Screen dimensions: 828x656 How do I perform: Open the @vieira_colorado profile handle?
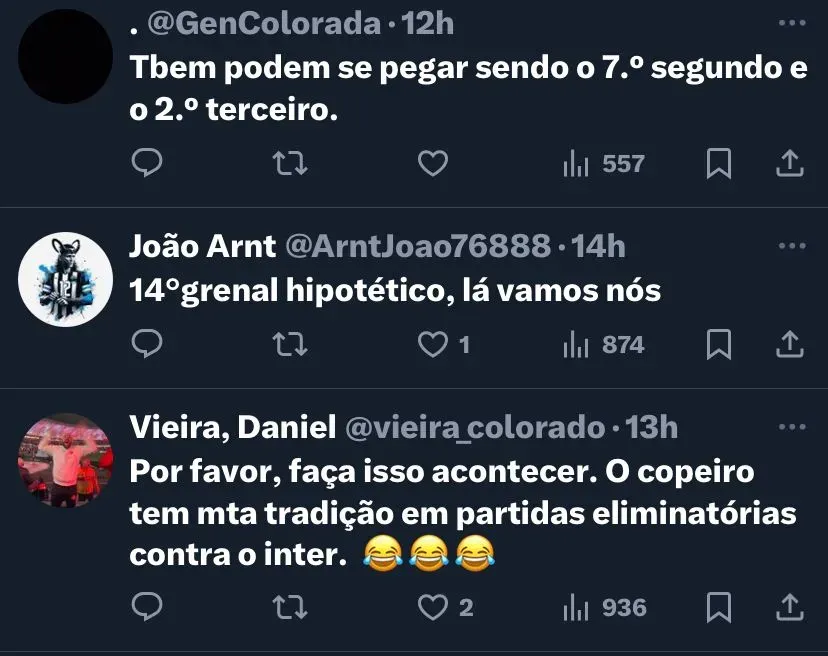coord(475,428)
